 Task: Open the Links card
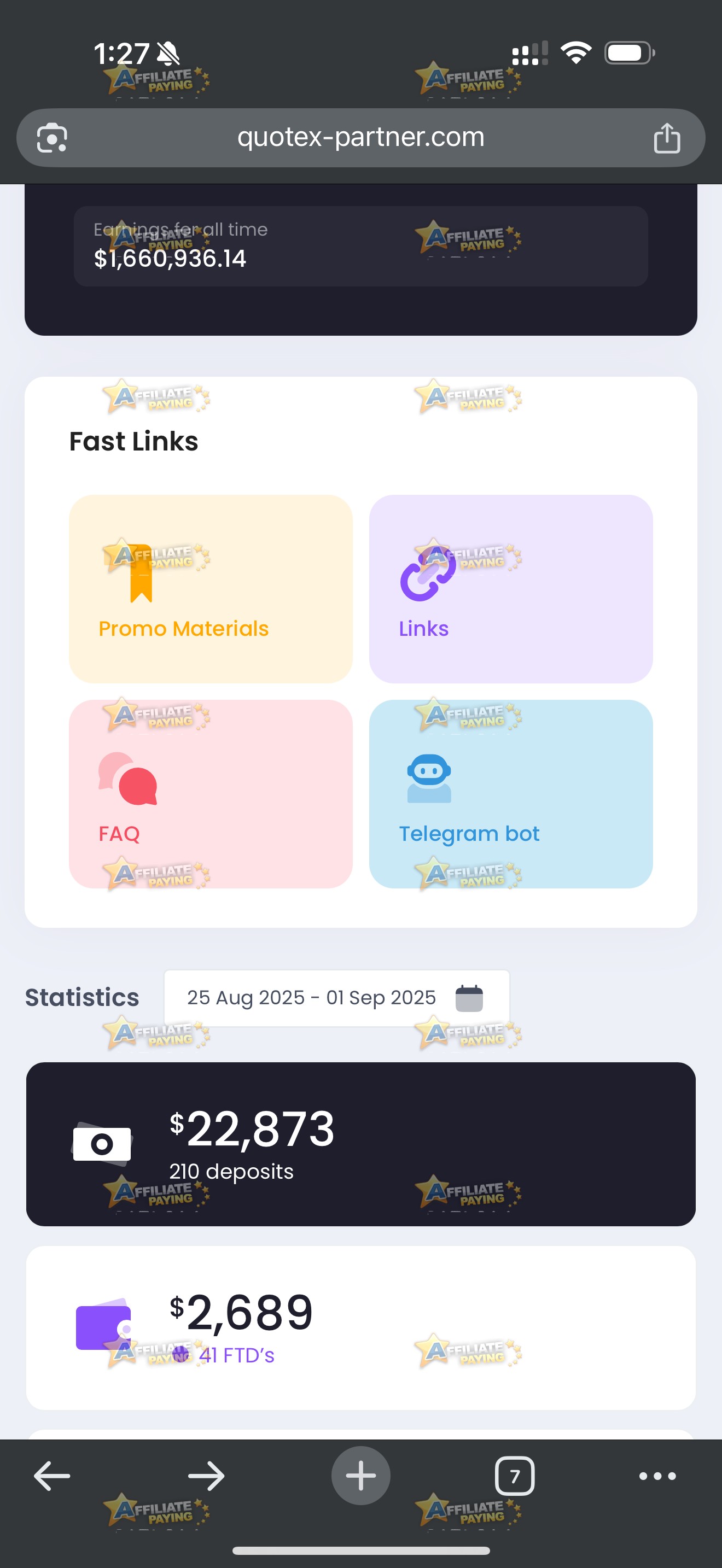click(x=511, y=589)
